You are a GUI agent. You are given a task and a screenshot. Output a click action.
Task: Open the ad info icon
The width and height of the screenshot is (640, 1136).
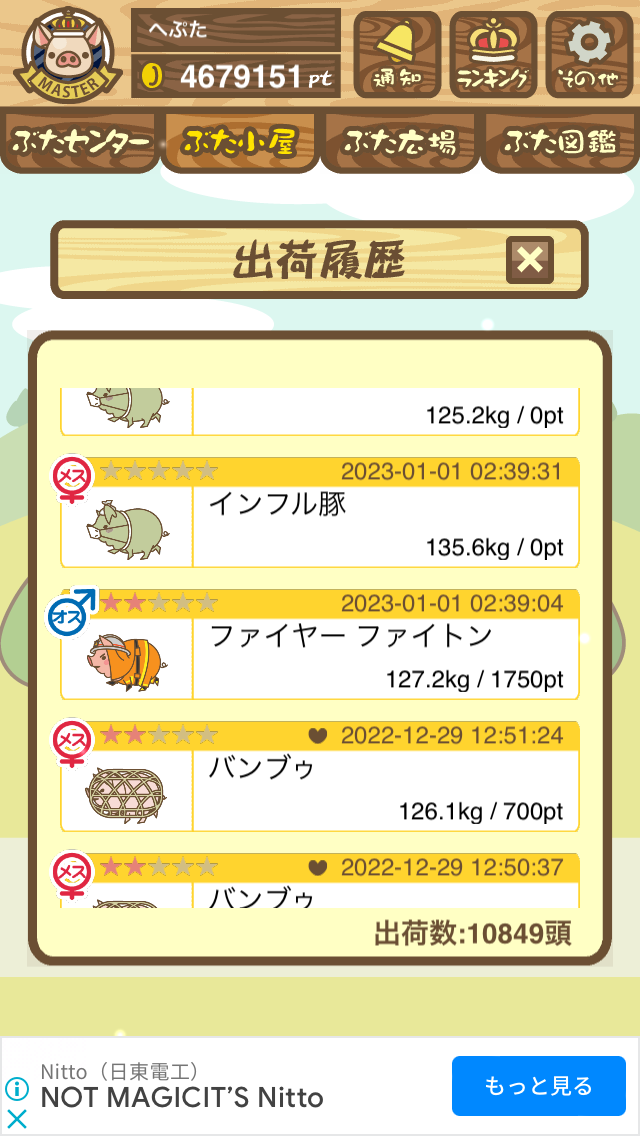click(x=17, y=1089)
